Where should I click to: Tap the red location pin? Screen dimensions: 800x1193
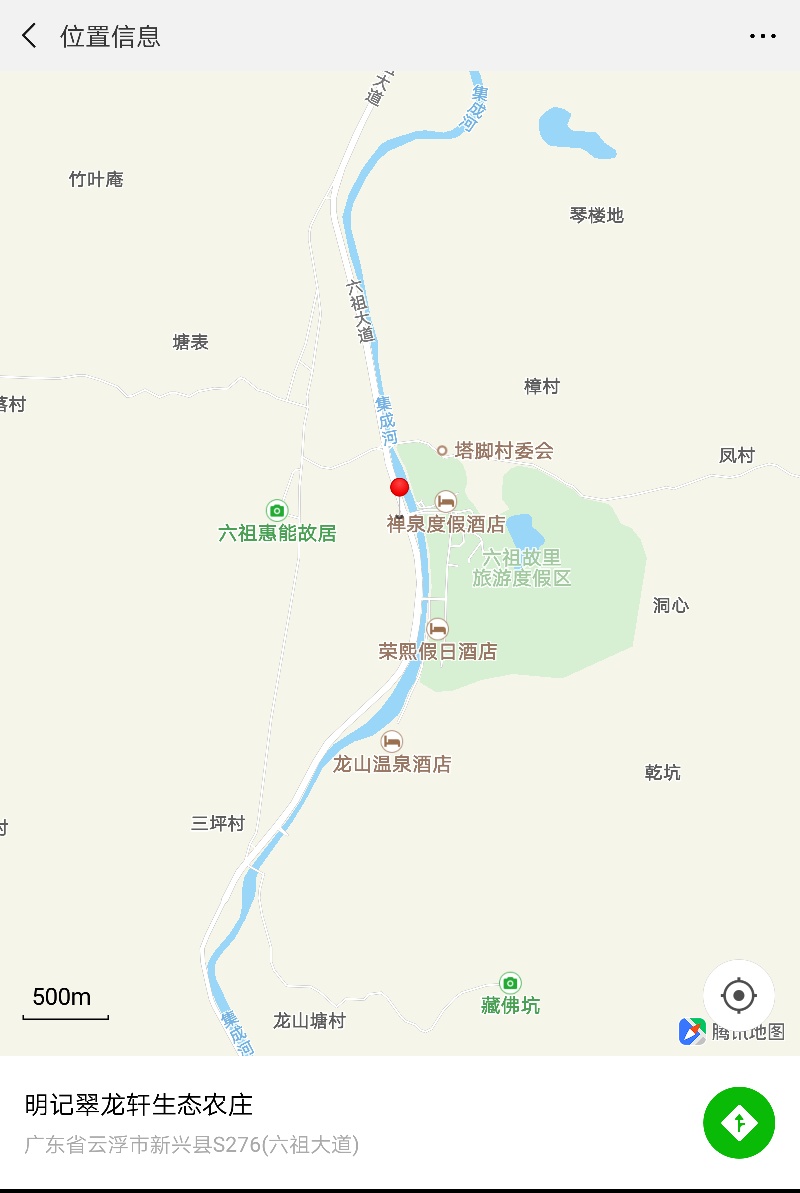pos(399,488)
